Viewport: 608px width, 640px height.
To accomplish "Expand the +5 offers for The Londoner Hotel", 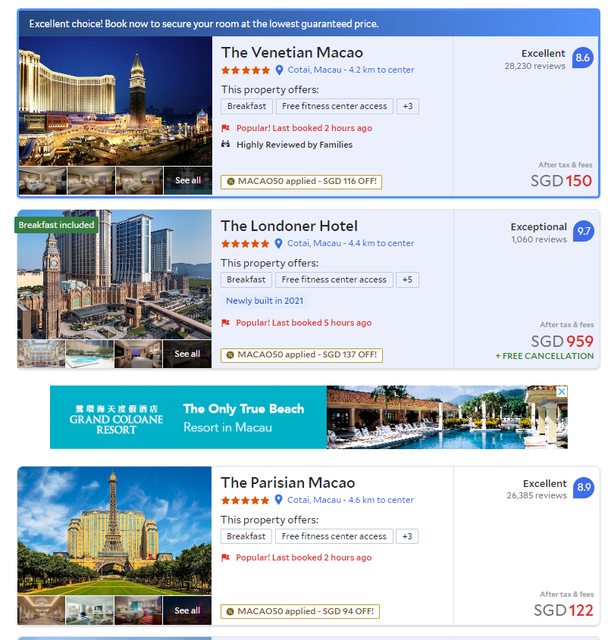I will point(407,280).
